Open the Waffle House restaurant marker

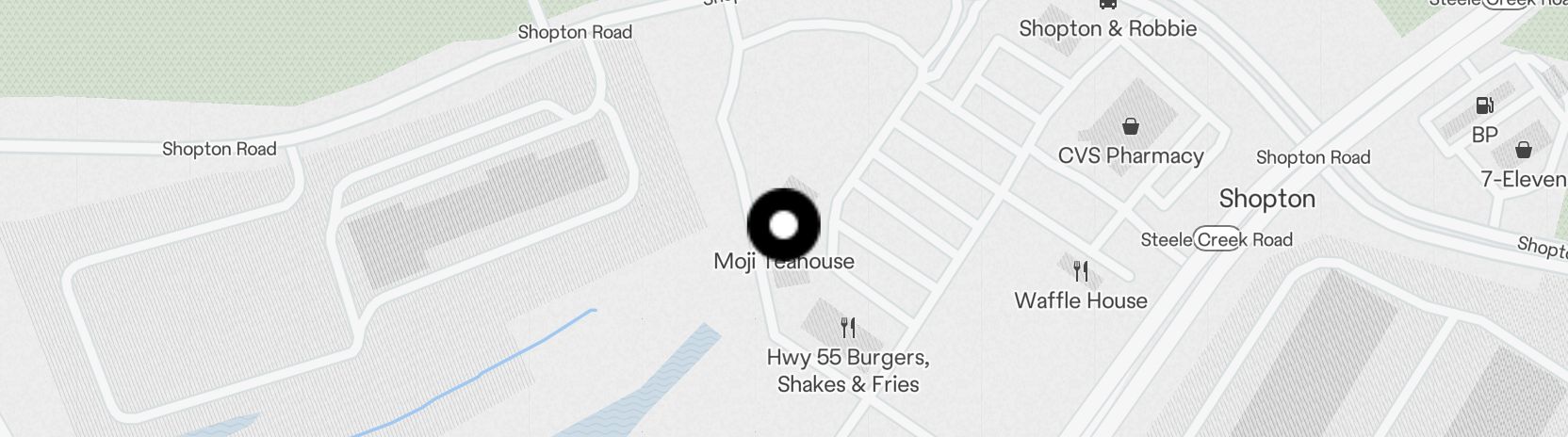coord(1081,272)
